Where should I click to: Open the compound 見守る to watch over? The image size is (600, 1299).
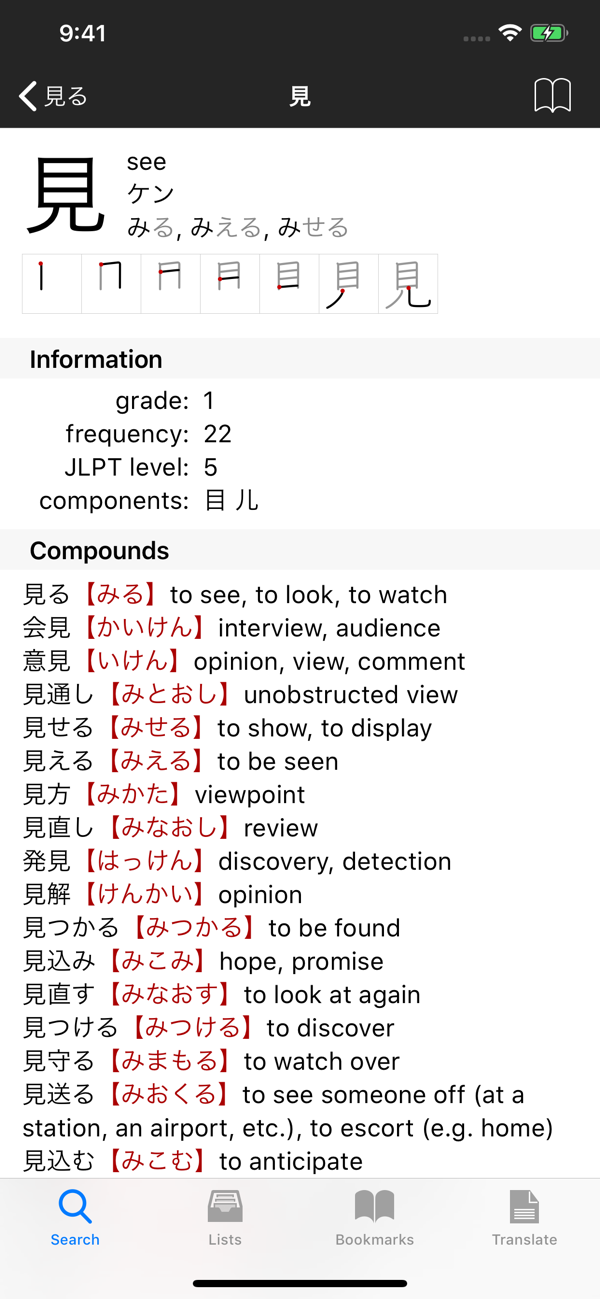[x=211, y=1061]
